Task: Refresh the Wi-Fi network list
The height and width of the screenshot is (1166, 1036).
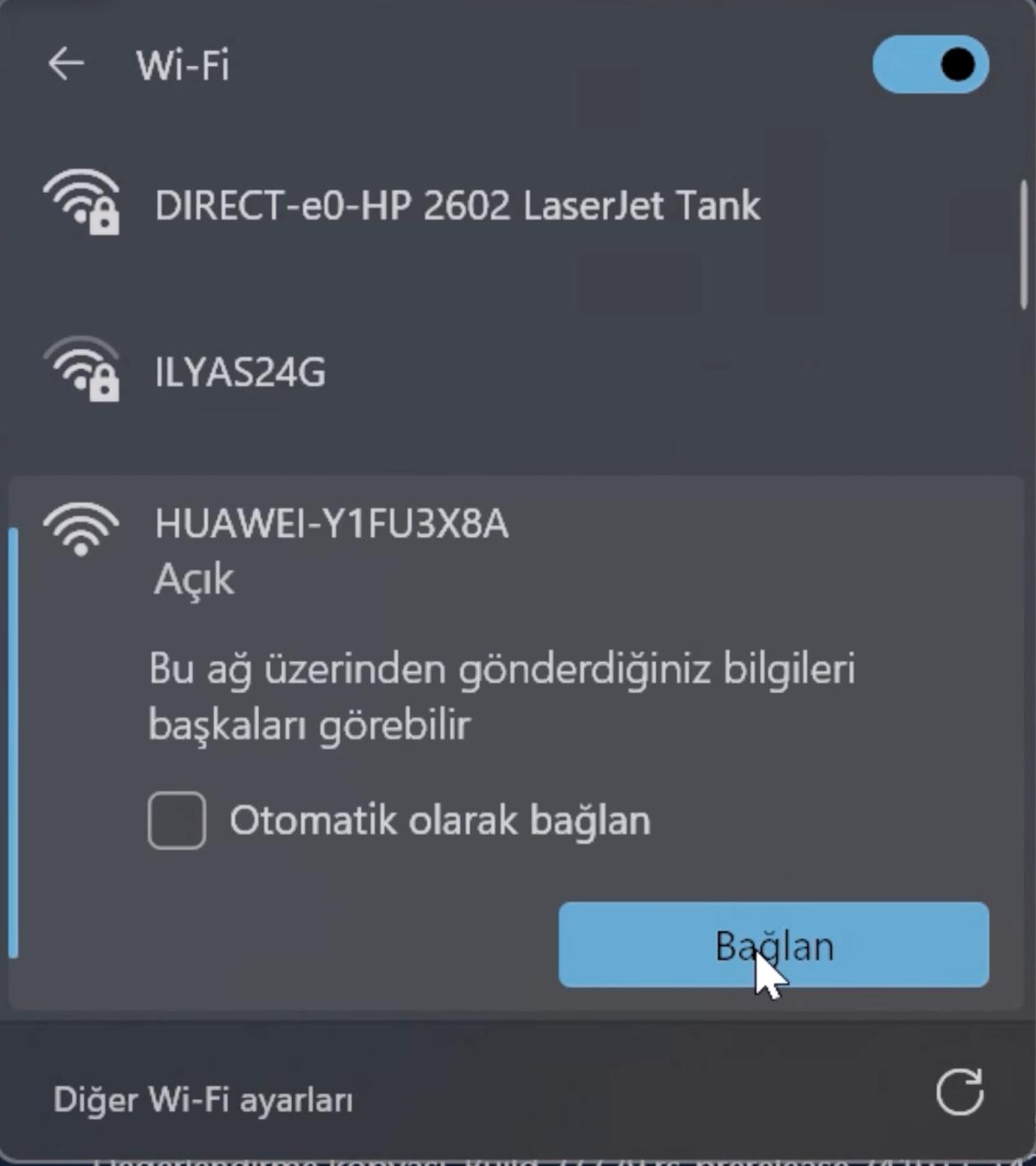Action: [x=959, y=1093]
